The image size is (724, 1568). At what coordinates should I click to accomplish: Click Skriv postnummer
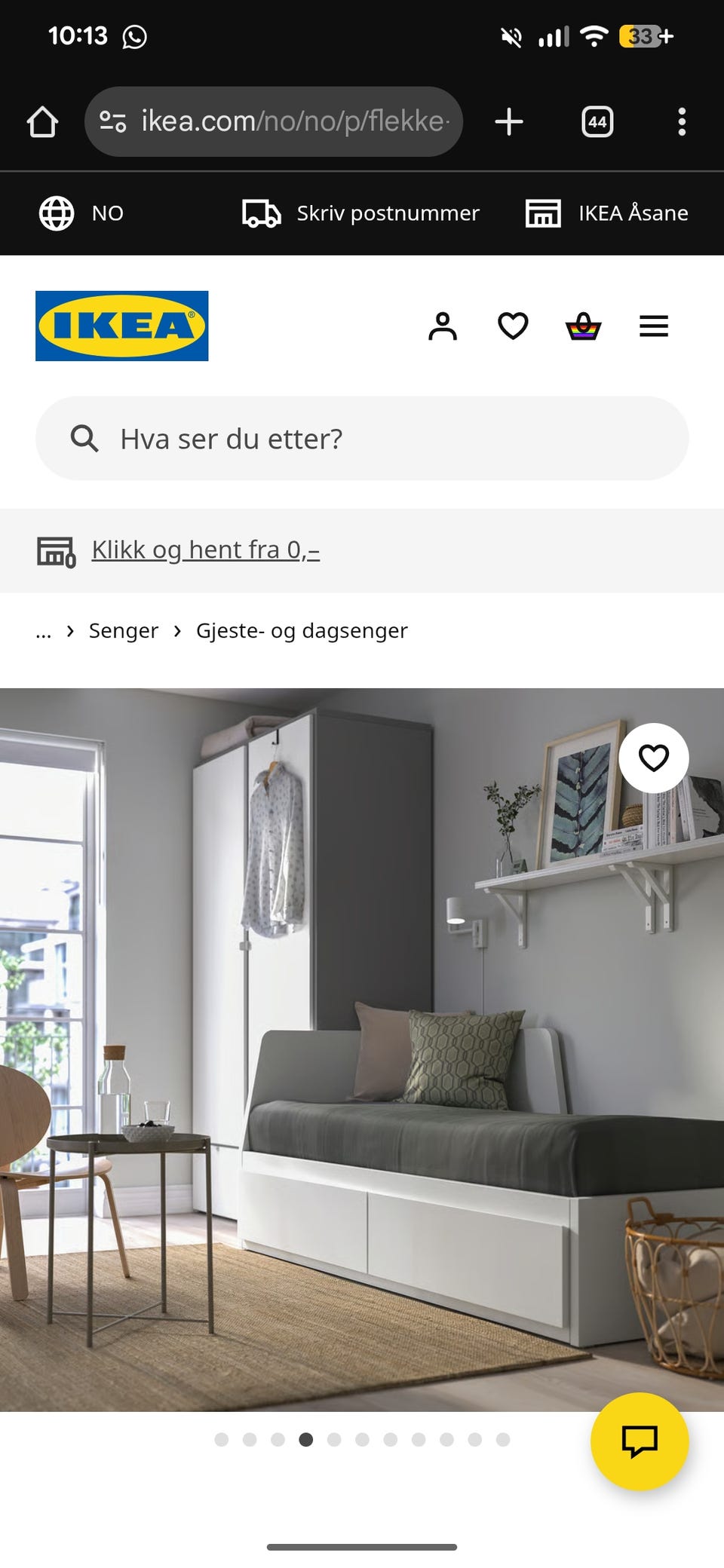click(387, 213)
